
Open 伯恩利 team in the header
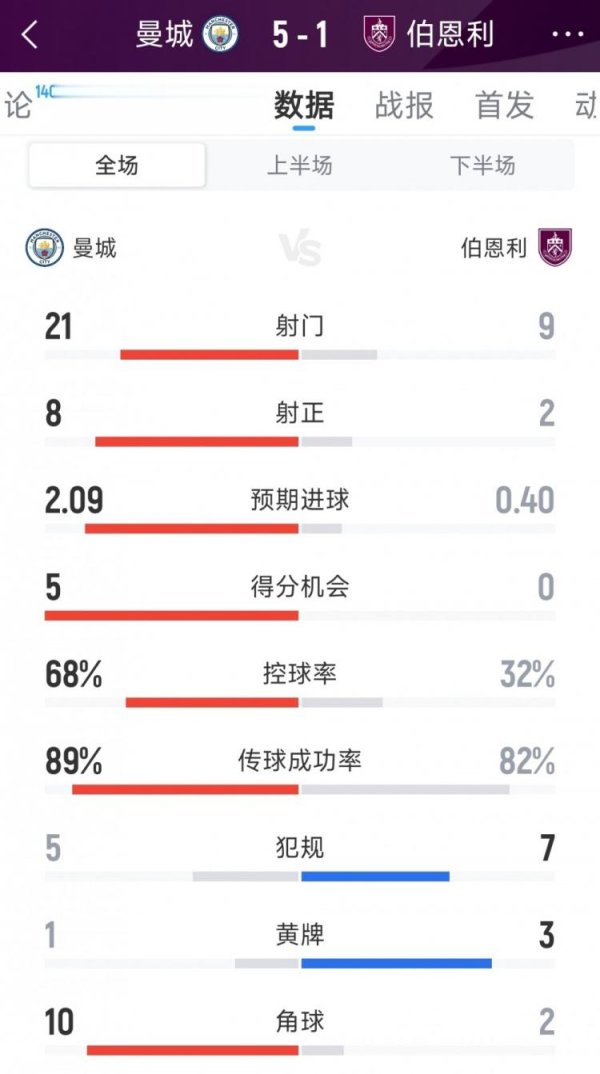pos(430,35)
